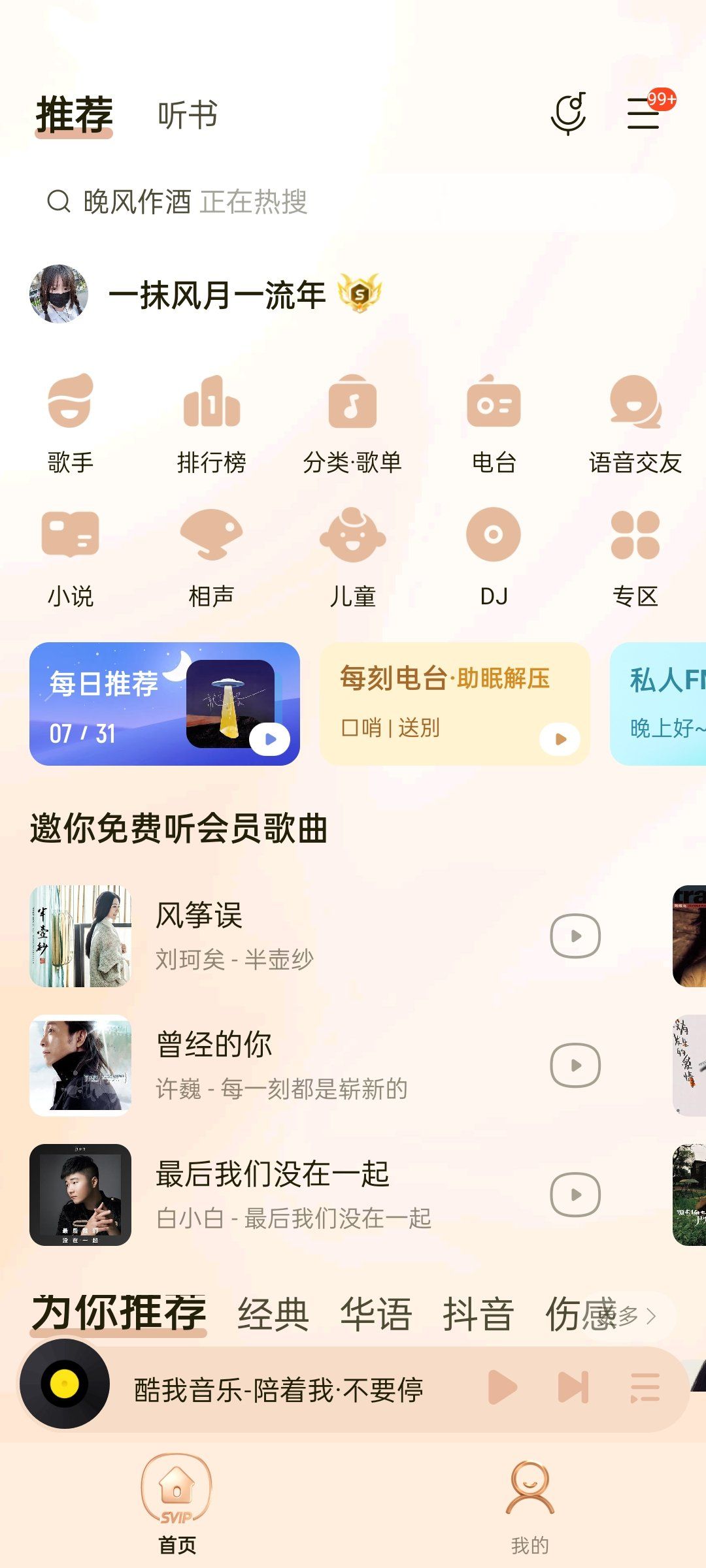Skip to next track in mini player

pyautogui.click(x=573, y=1387)
